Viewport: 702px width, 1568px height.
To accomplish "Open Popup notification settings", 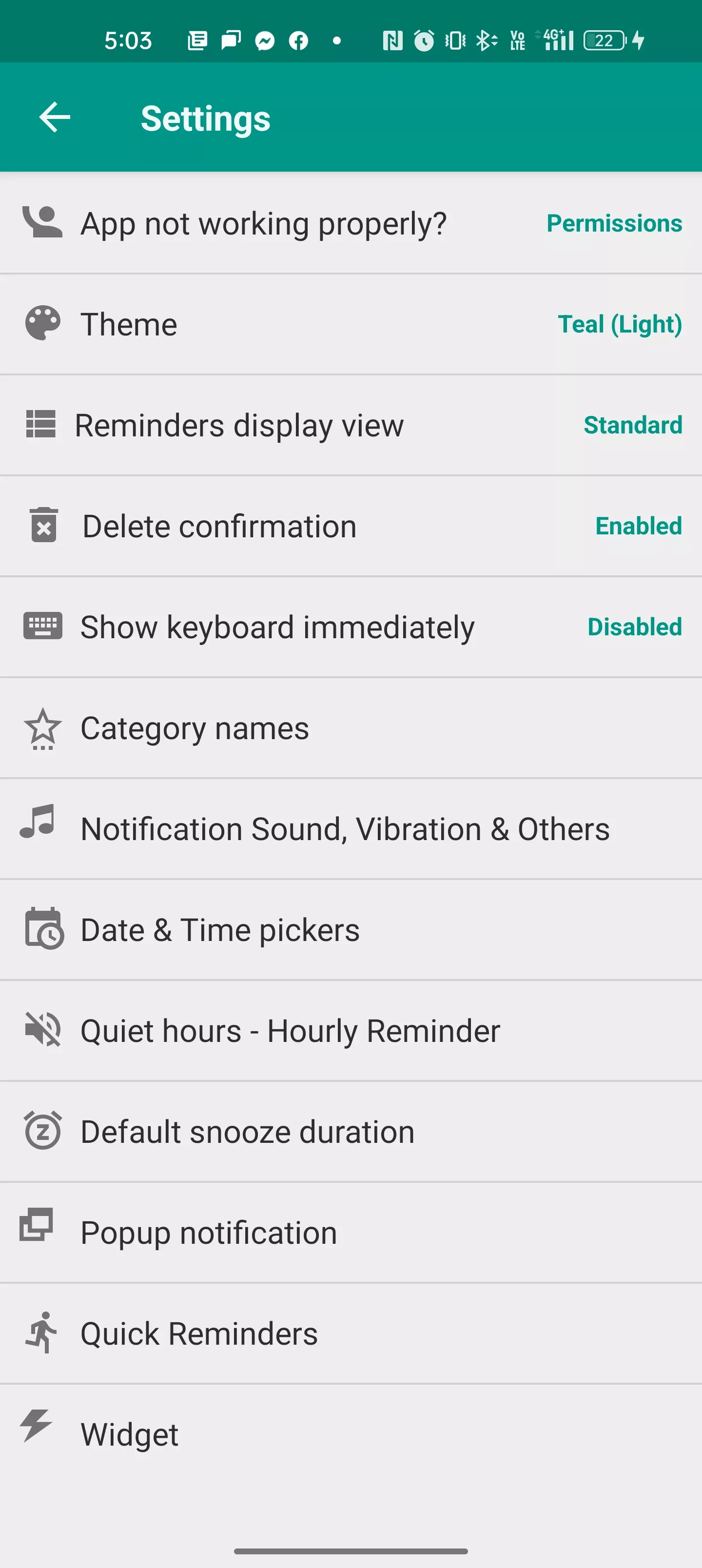I will 351,1233.
